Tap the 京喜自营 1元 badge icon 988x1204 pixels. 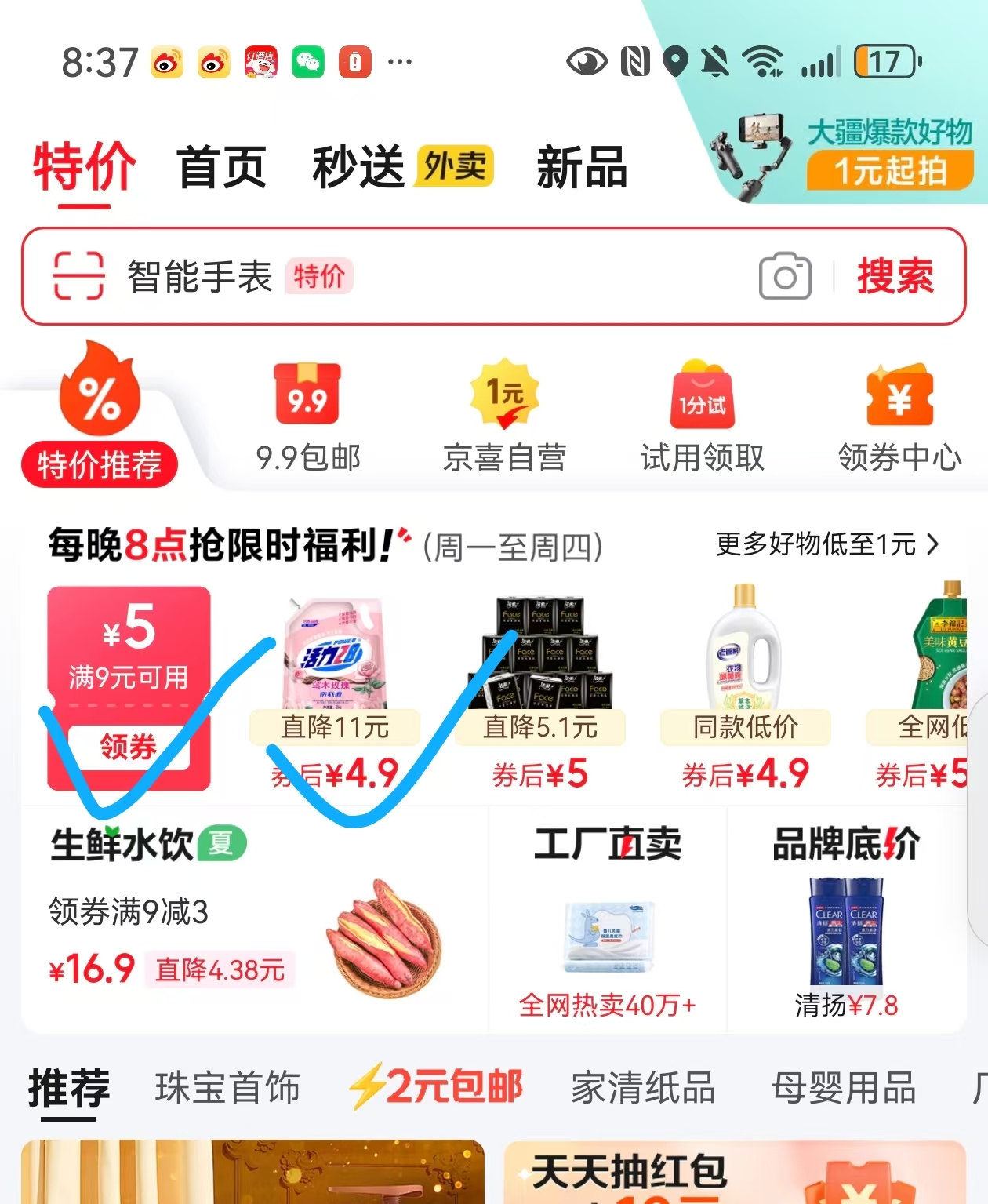point(504,396)
